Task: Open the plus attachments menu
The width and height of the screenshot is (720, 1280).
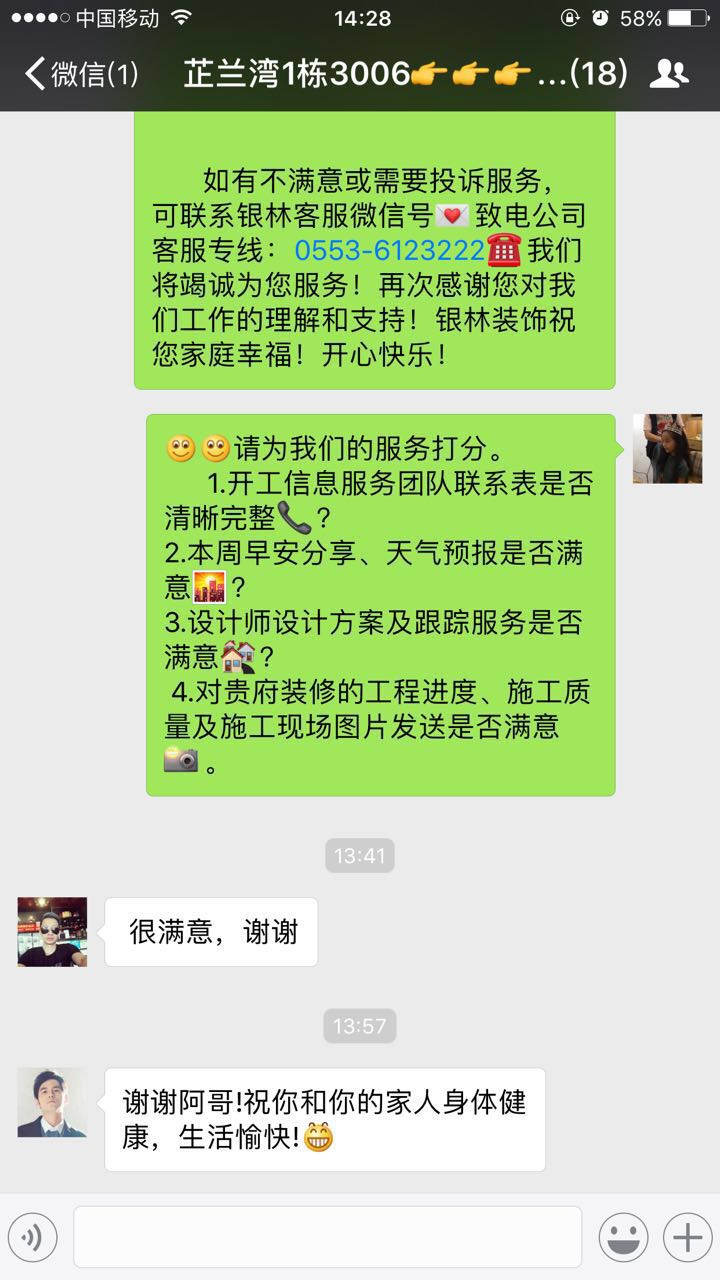Action: [687, 1238]
